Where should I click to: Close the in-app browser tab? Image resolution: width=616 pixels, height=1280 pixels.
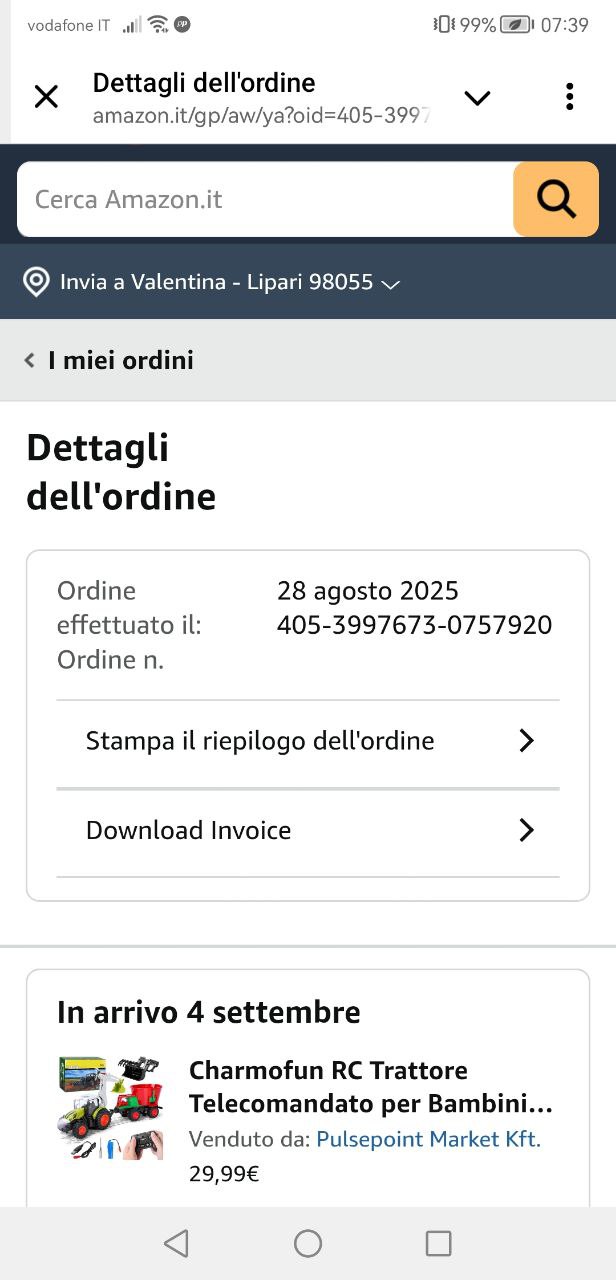(x=46, y=97)
